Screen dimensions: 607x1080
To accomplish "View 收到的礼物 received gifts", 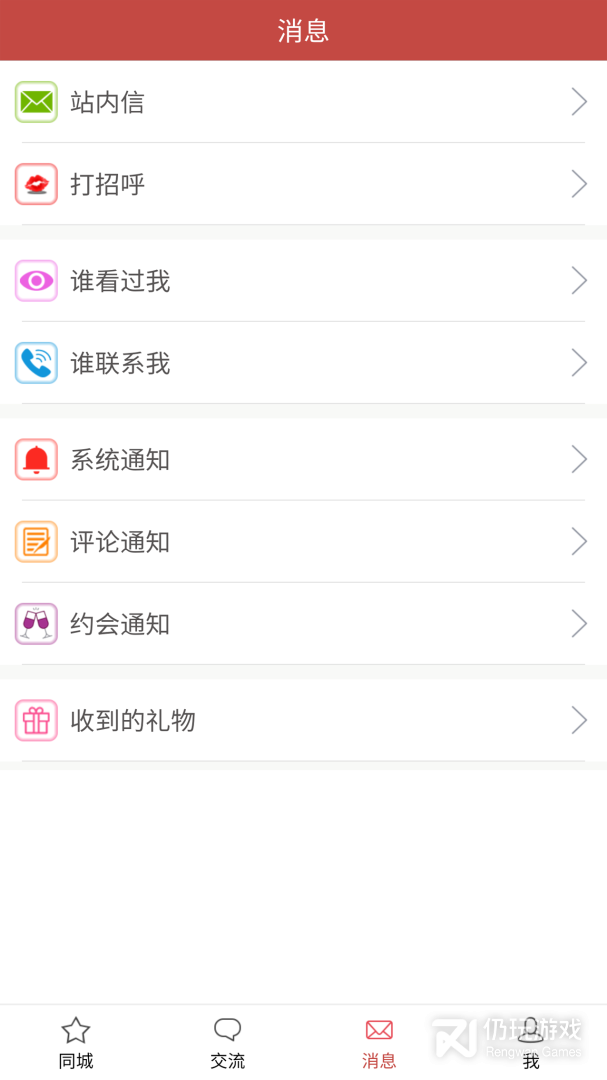I will [x=303, y=720].
